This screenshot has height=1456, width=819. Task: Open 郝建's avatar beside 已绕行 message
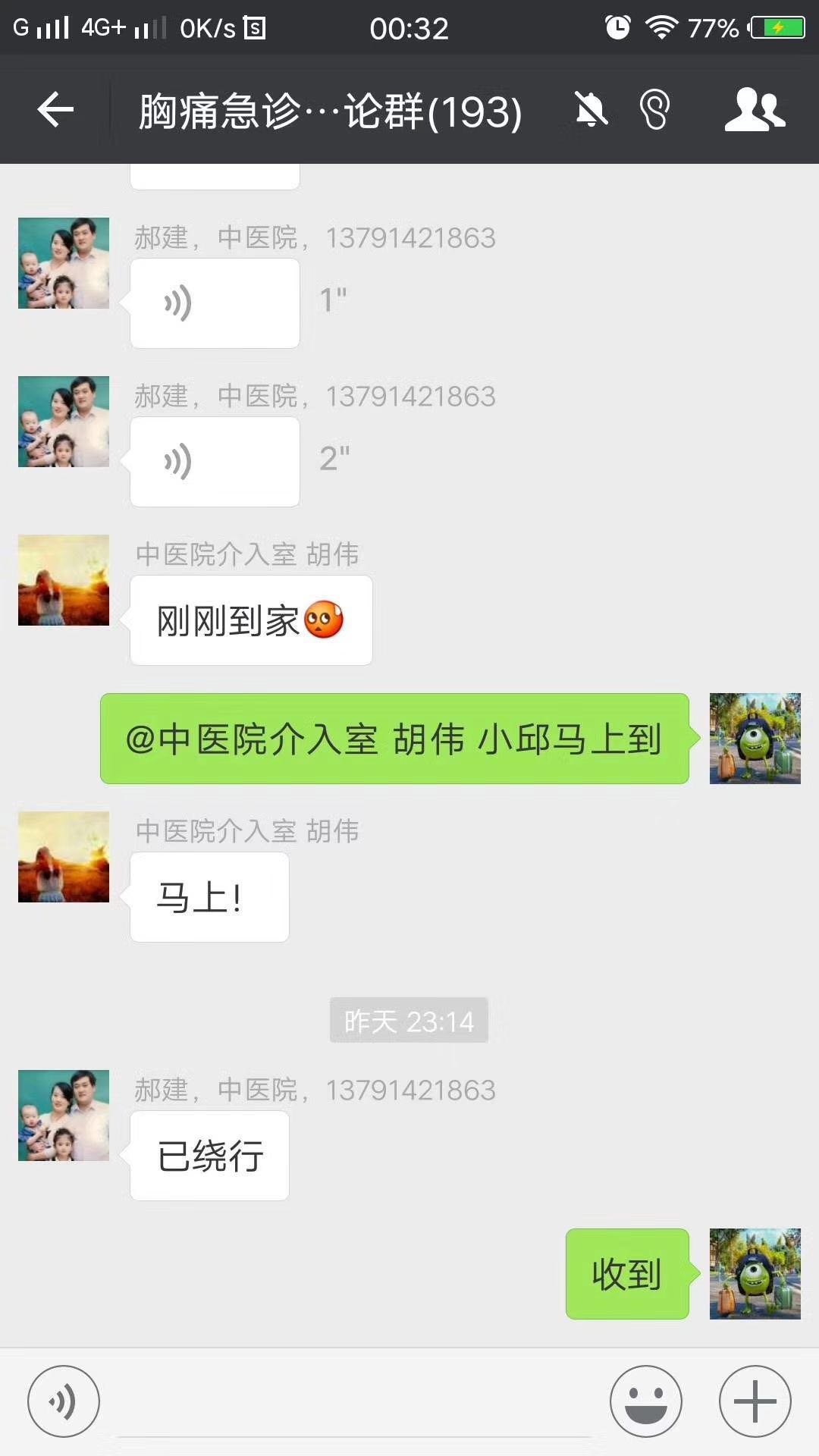click(64, 1116)
